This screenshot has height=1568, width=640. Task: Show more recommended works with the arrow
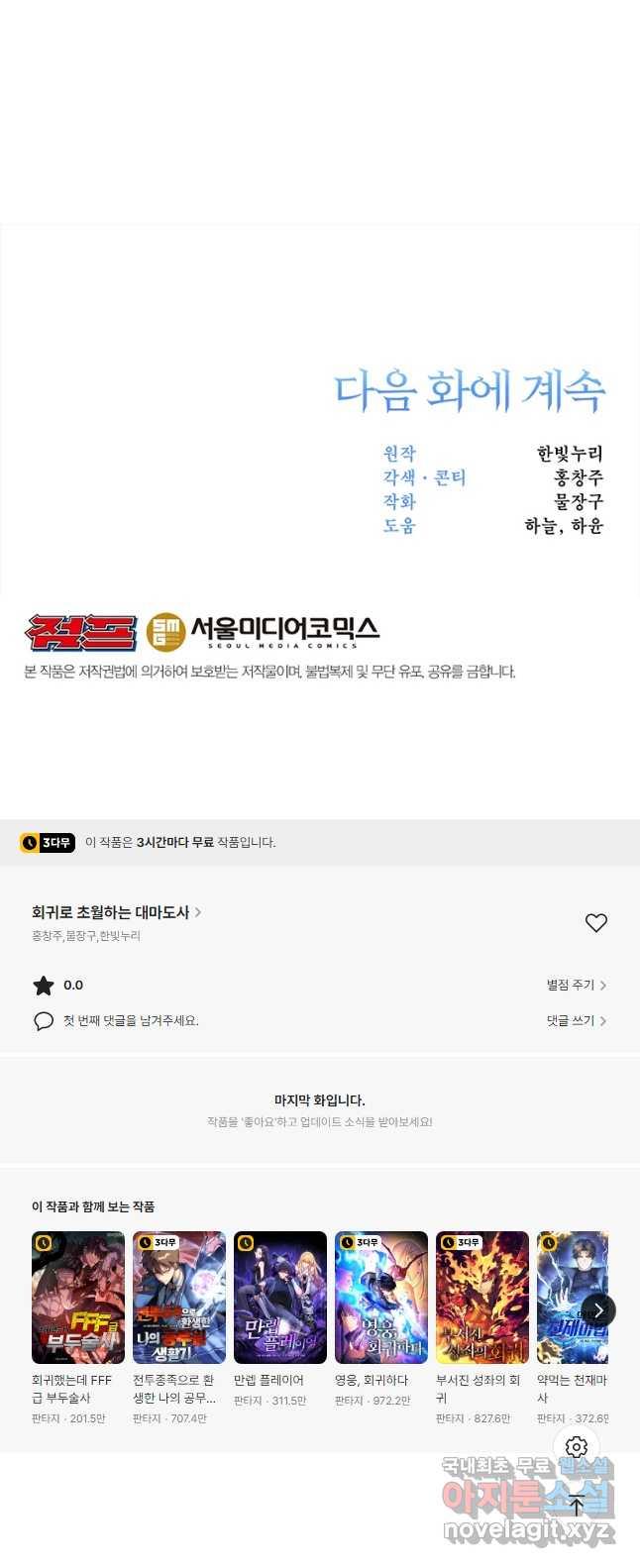[597, 1310]
